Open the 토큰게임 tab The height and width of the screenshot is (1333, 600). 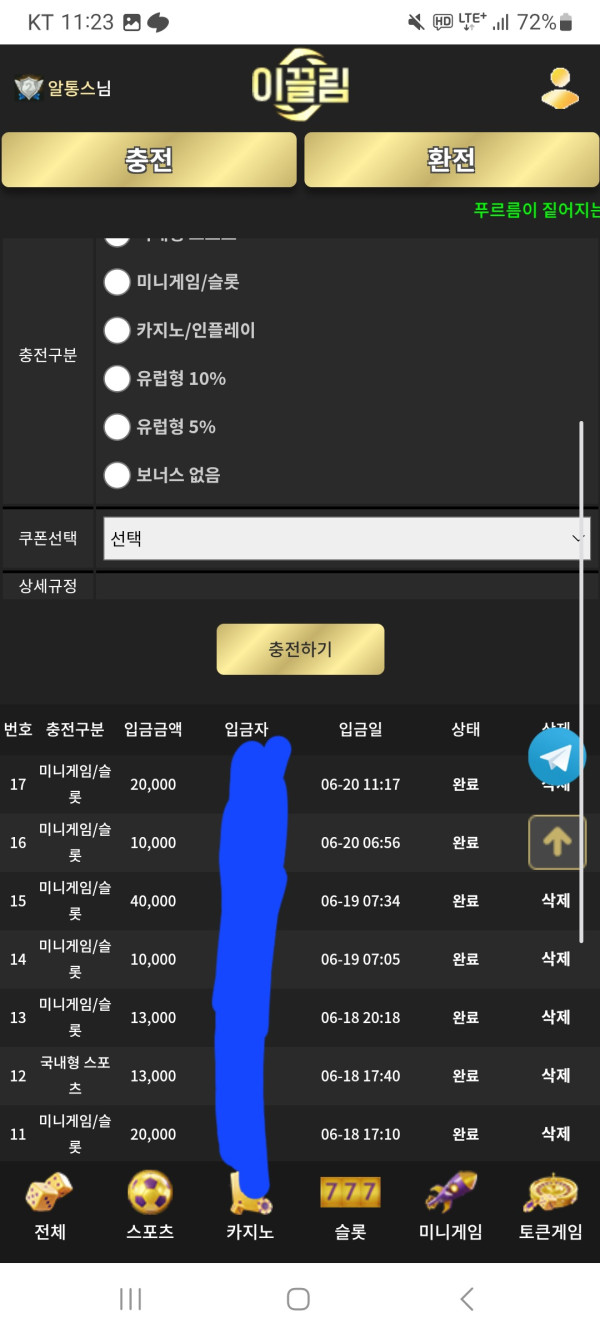pyautogui.click(x=550, y=1206)
